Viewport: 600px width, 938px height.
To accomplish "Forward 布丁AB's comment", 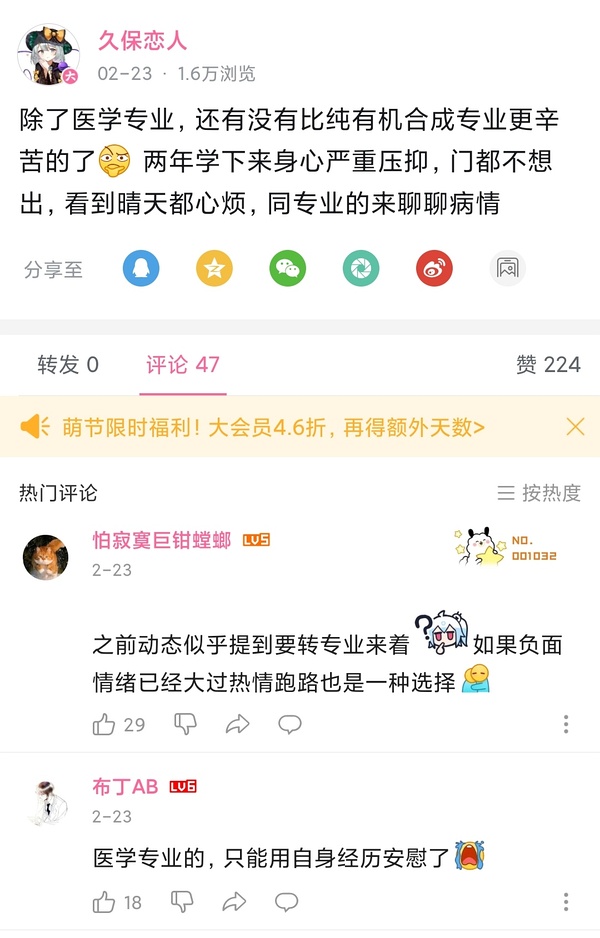I will pyautogui.click(x=235, y=902).
